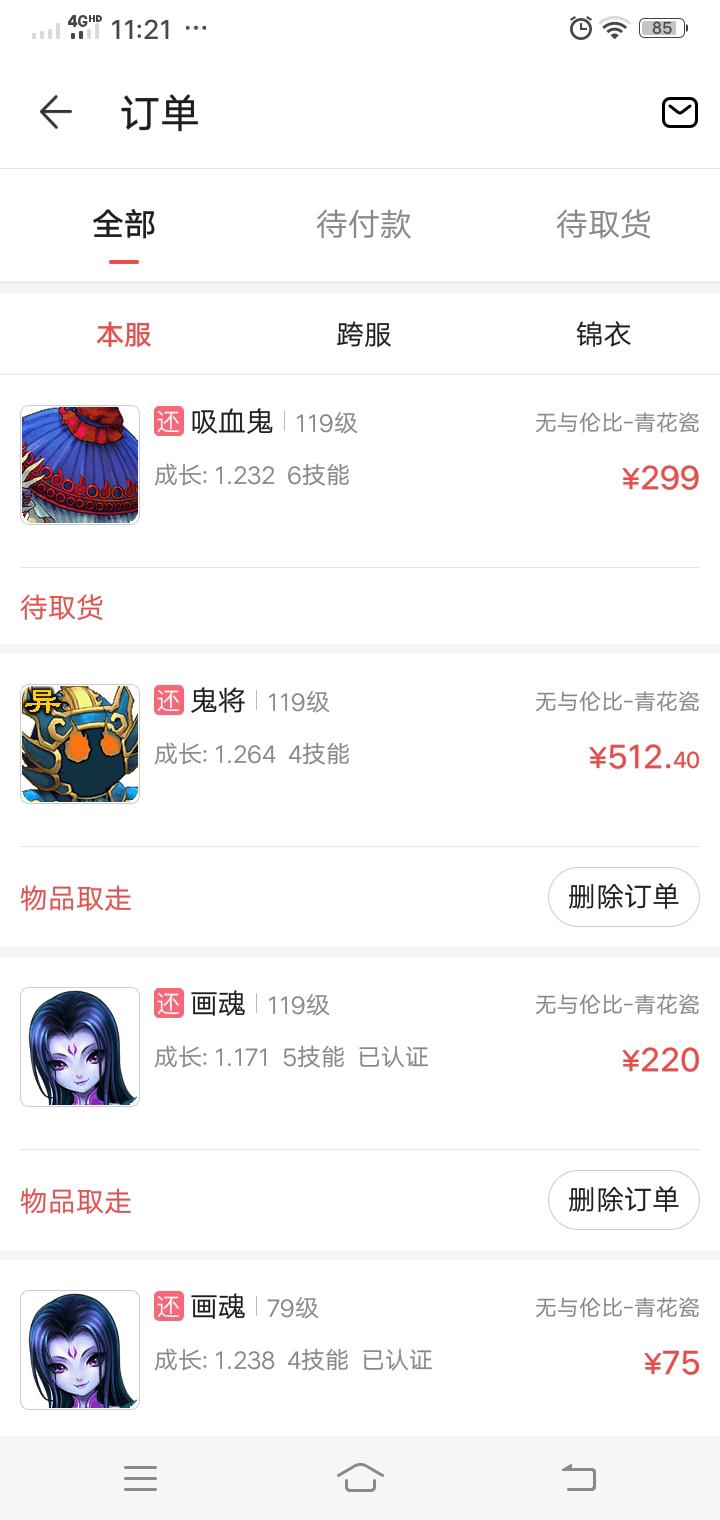Tap the system home button
The width and height of the screenshot is (720, 1520).
click(360, 1477)
